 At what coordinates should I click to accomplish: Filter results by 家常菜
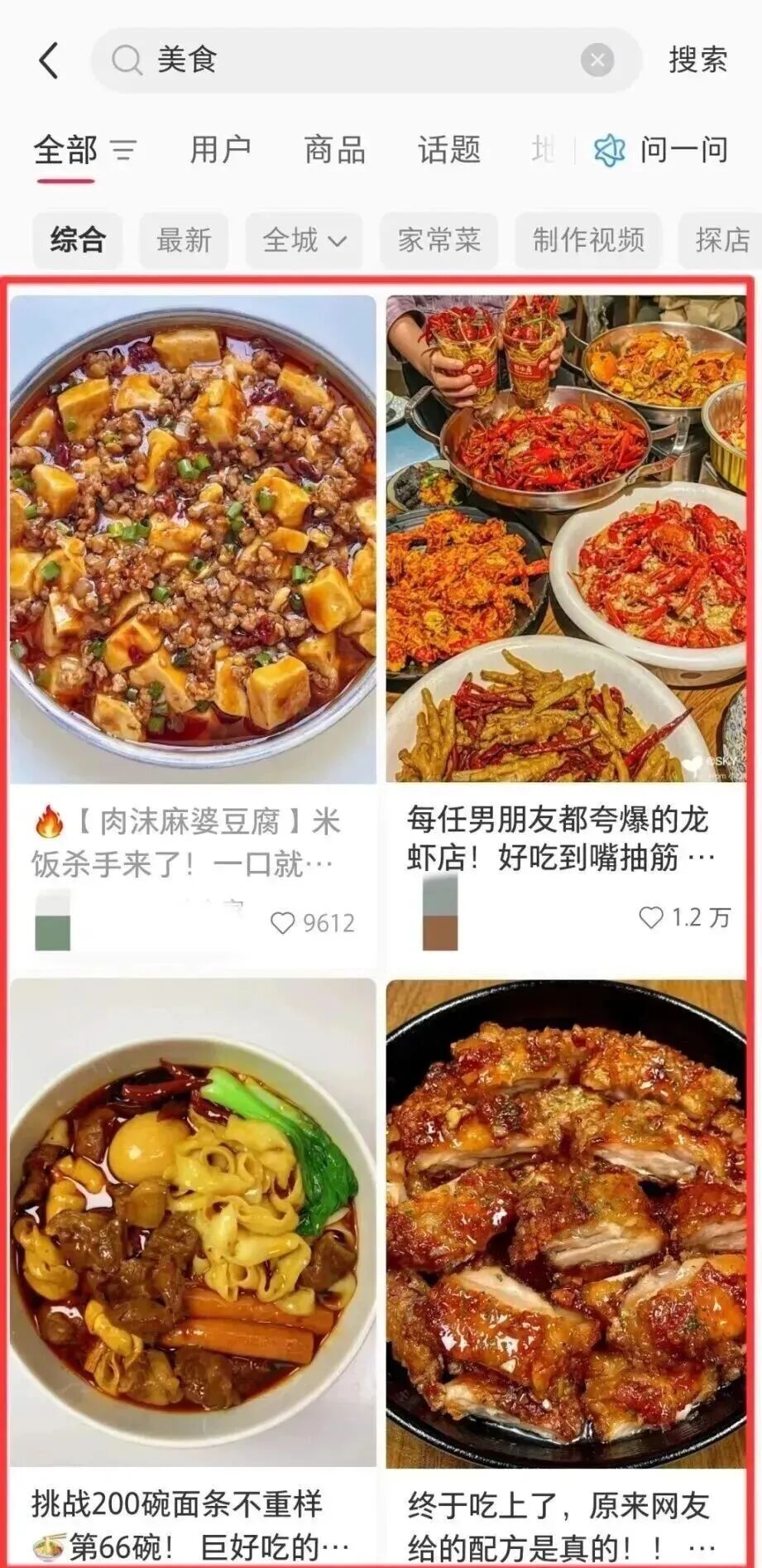(439, 240)
